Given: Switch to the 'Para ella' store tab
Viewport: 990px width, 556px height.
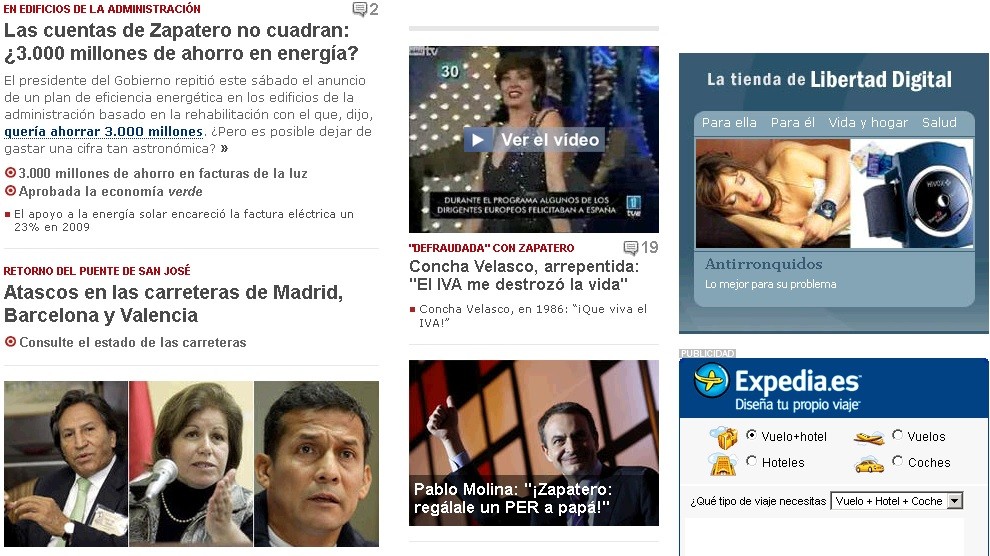Looking at the screenshot, I should (729, 123).
